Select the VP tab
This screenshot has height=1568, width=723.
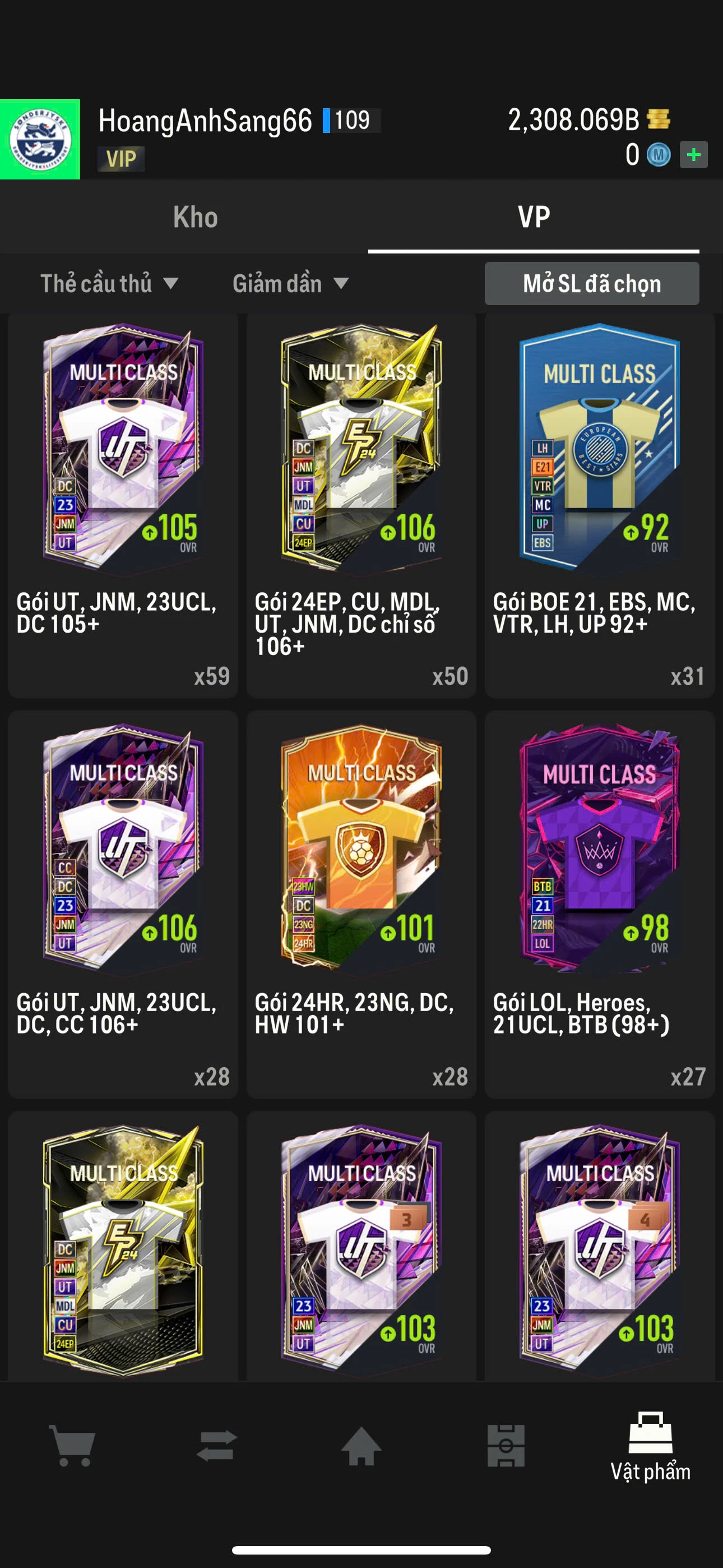pyautogui.click(x=533, y=217)
